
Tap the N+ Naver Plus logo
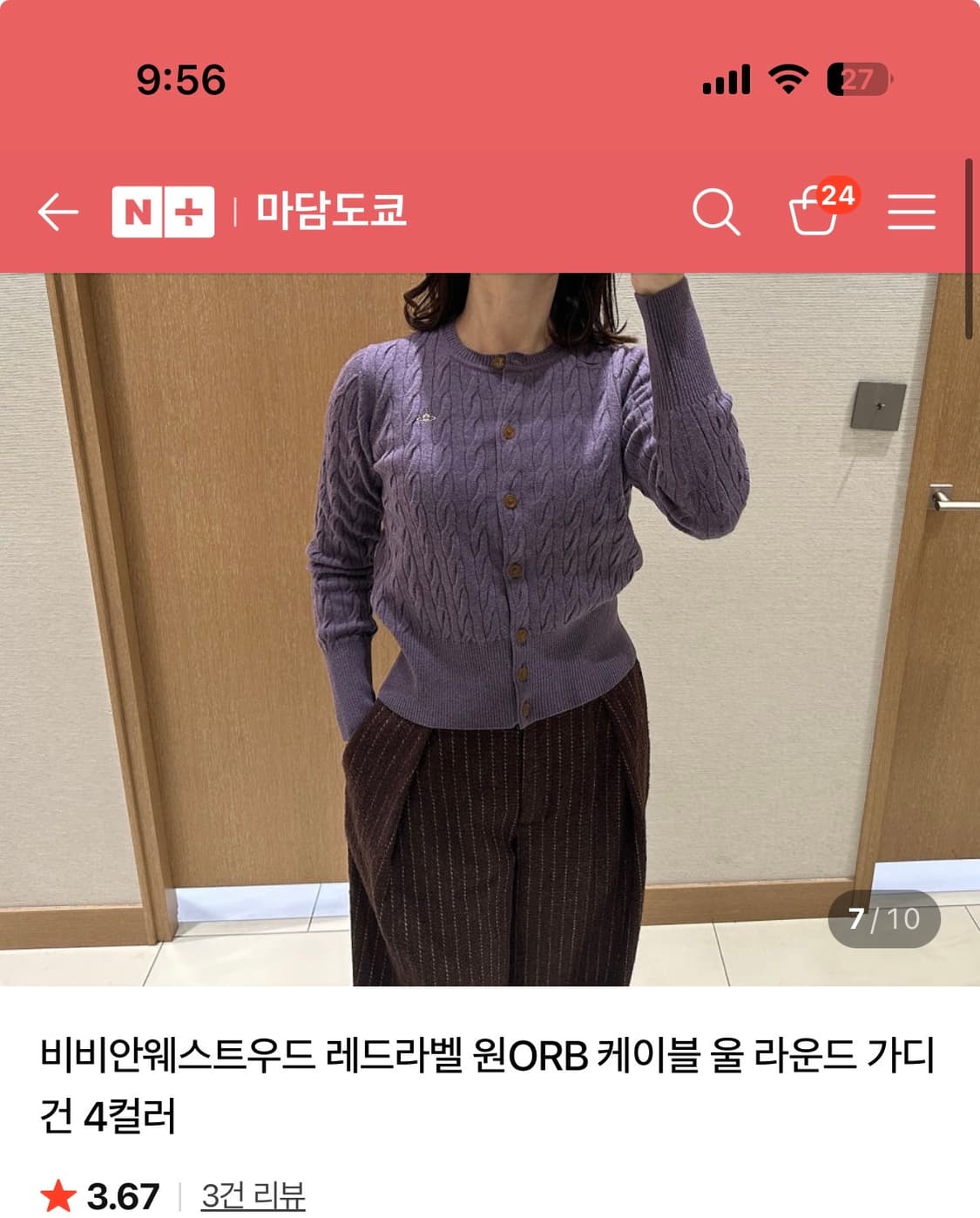(x=162, y=212)
